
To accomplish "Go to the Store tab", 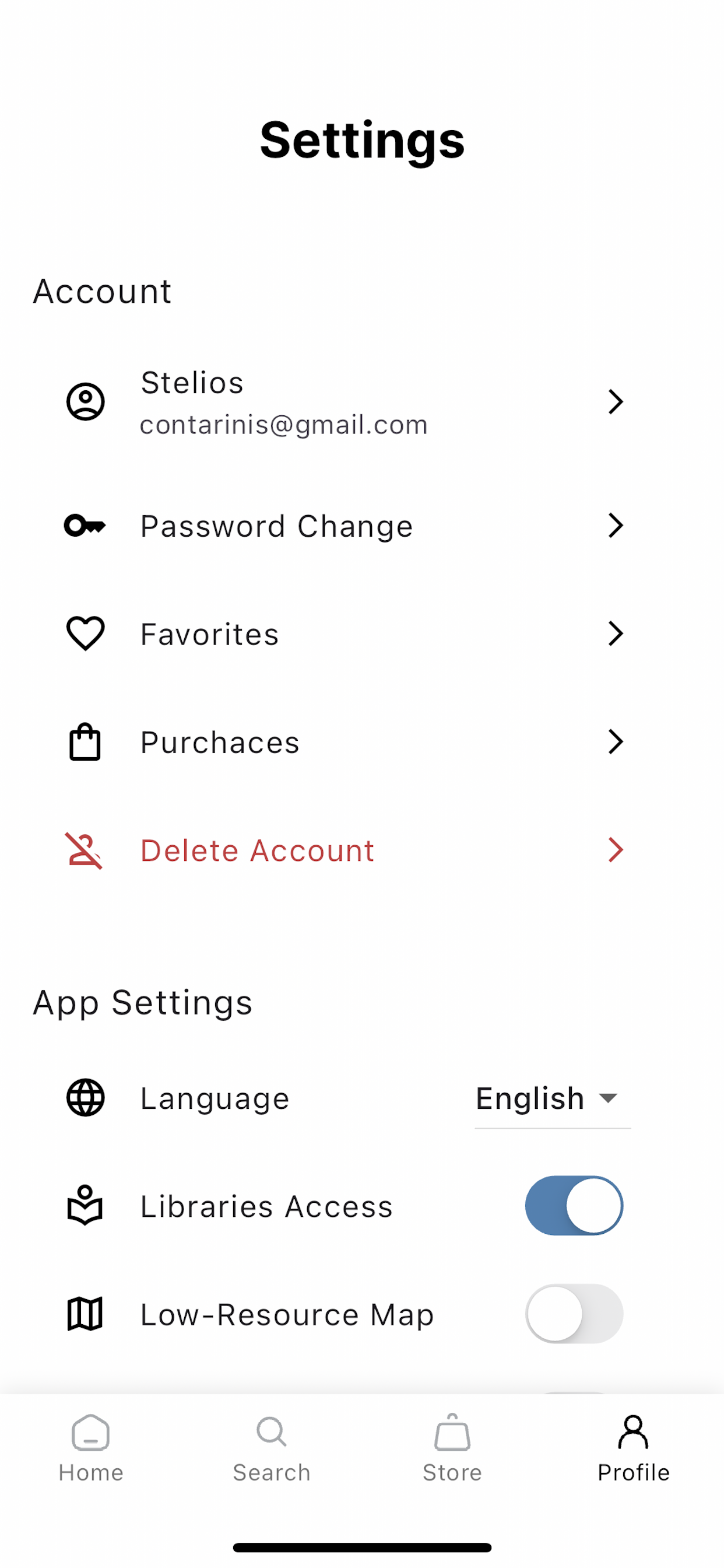I will click(x=452, y=1448).
